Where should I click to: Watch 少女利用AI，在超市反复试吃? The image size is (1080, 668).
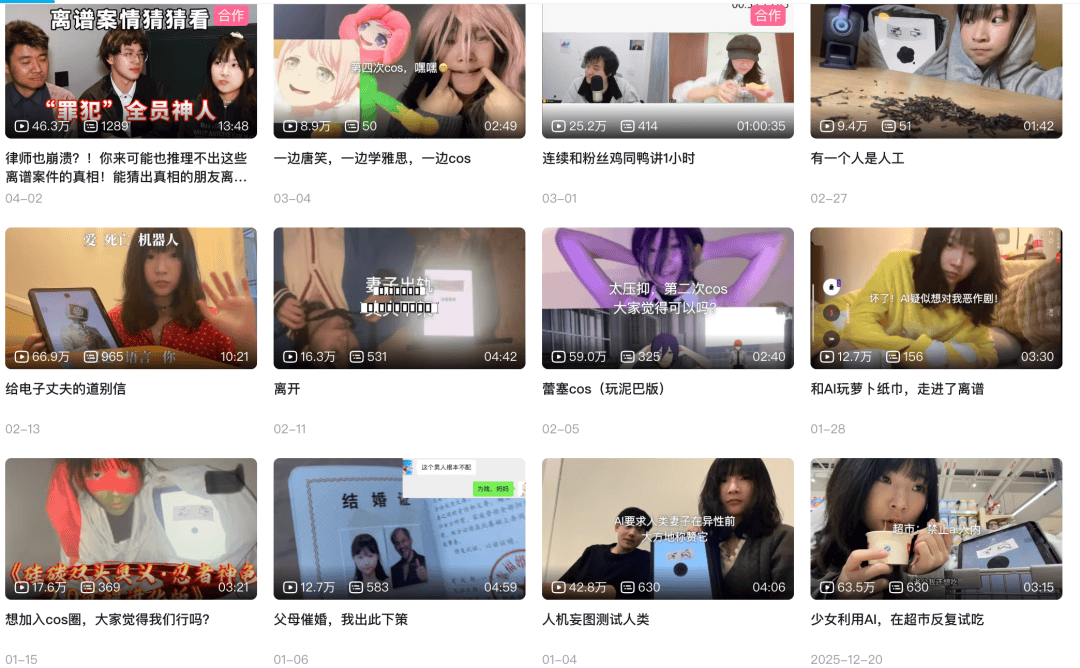click(936, 528)
